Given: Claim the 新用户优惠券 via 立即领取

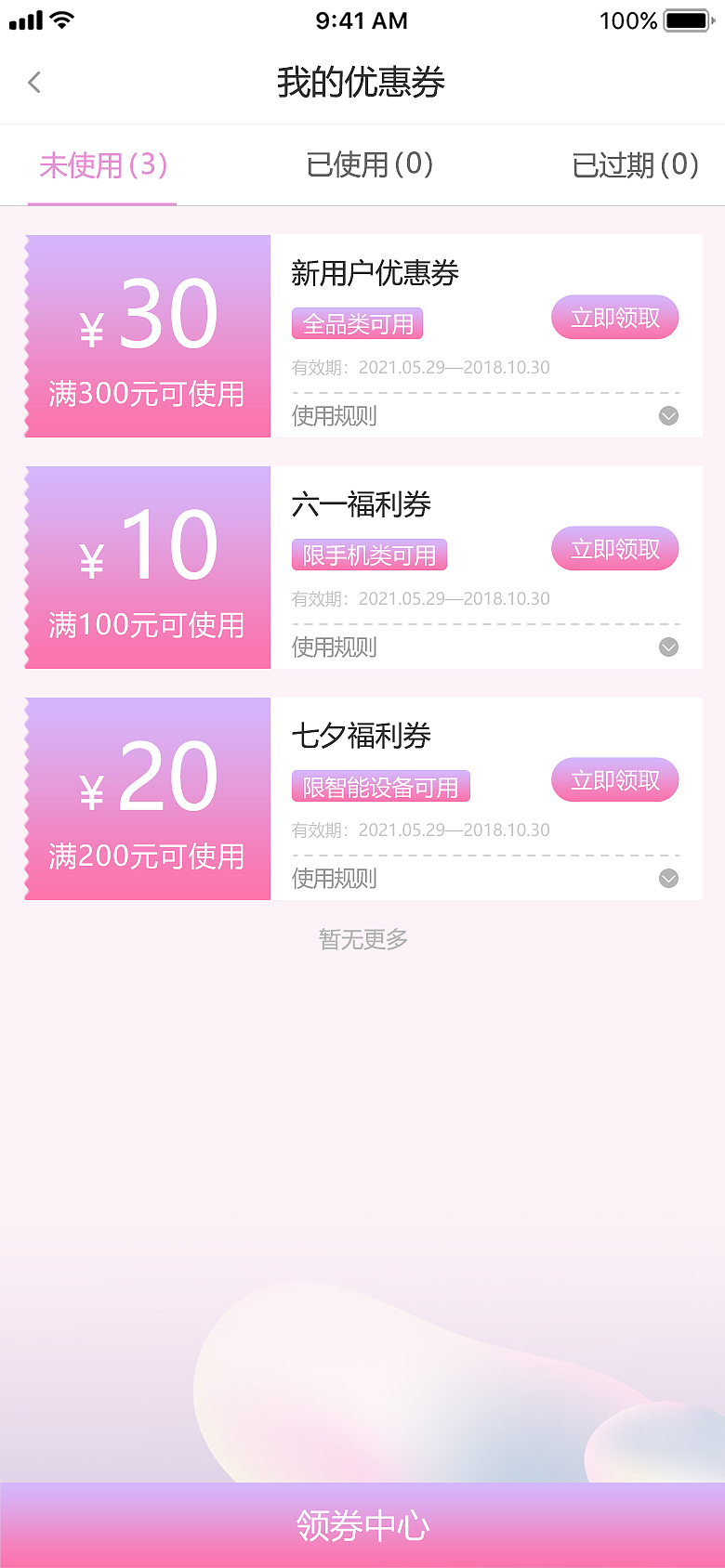Looking at the screenshot, I should (x=615, y=317).
